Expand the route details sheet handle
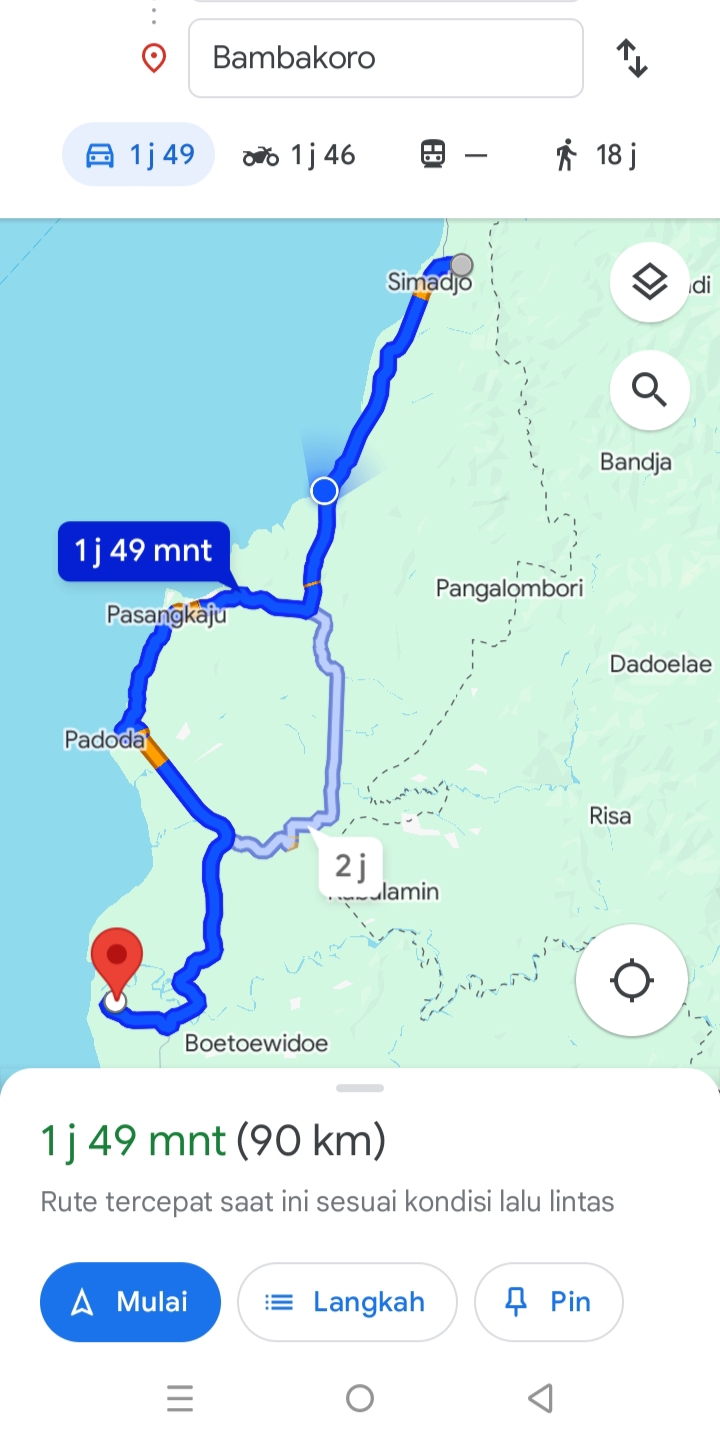720x1438 pixels. [x=360, y=1088]
